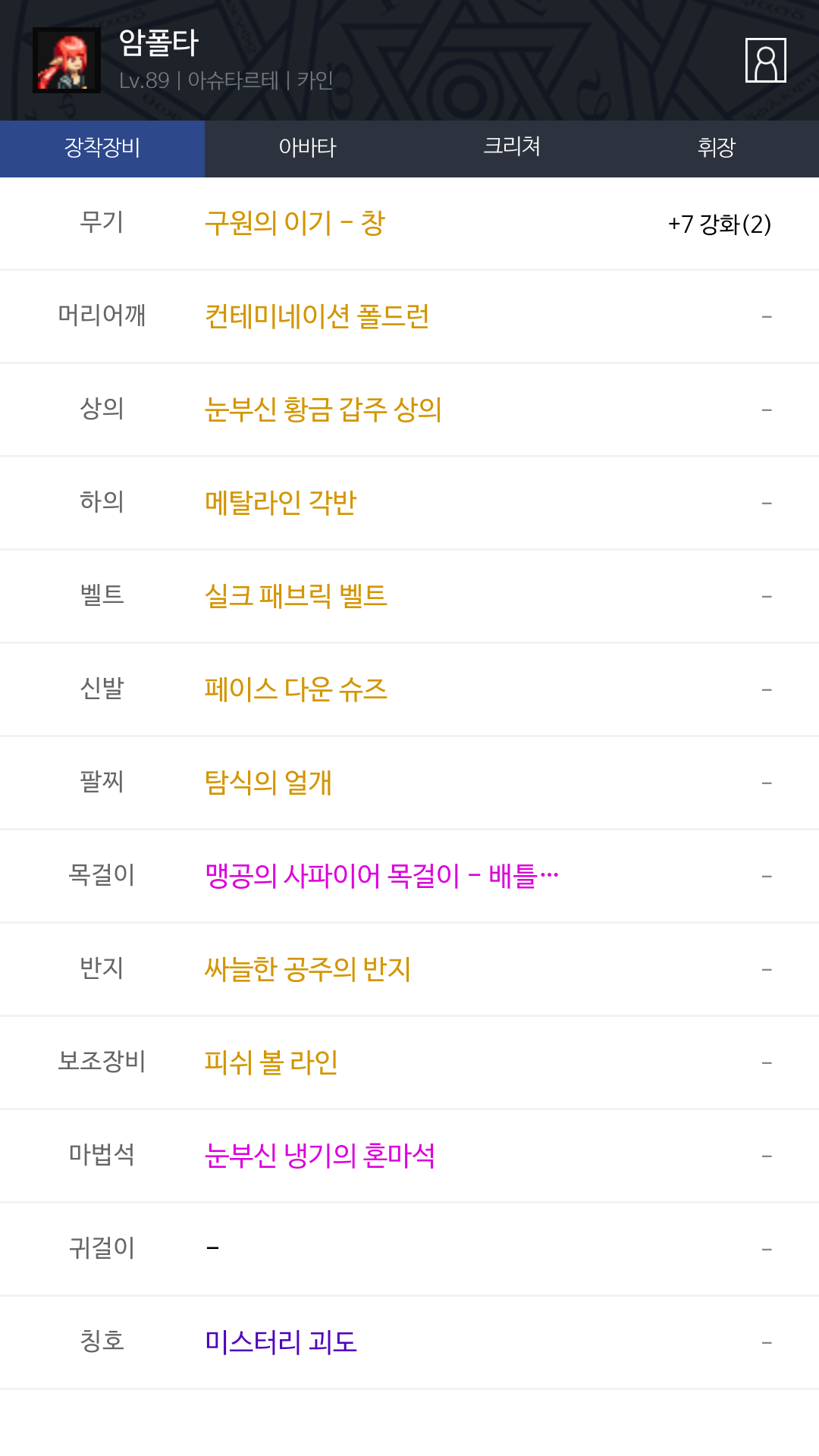Open 컨테미네이션 폴드런 shoulder item
Image resolution: width=819 pixels, height=1456 pixels.
[317, 316]
